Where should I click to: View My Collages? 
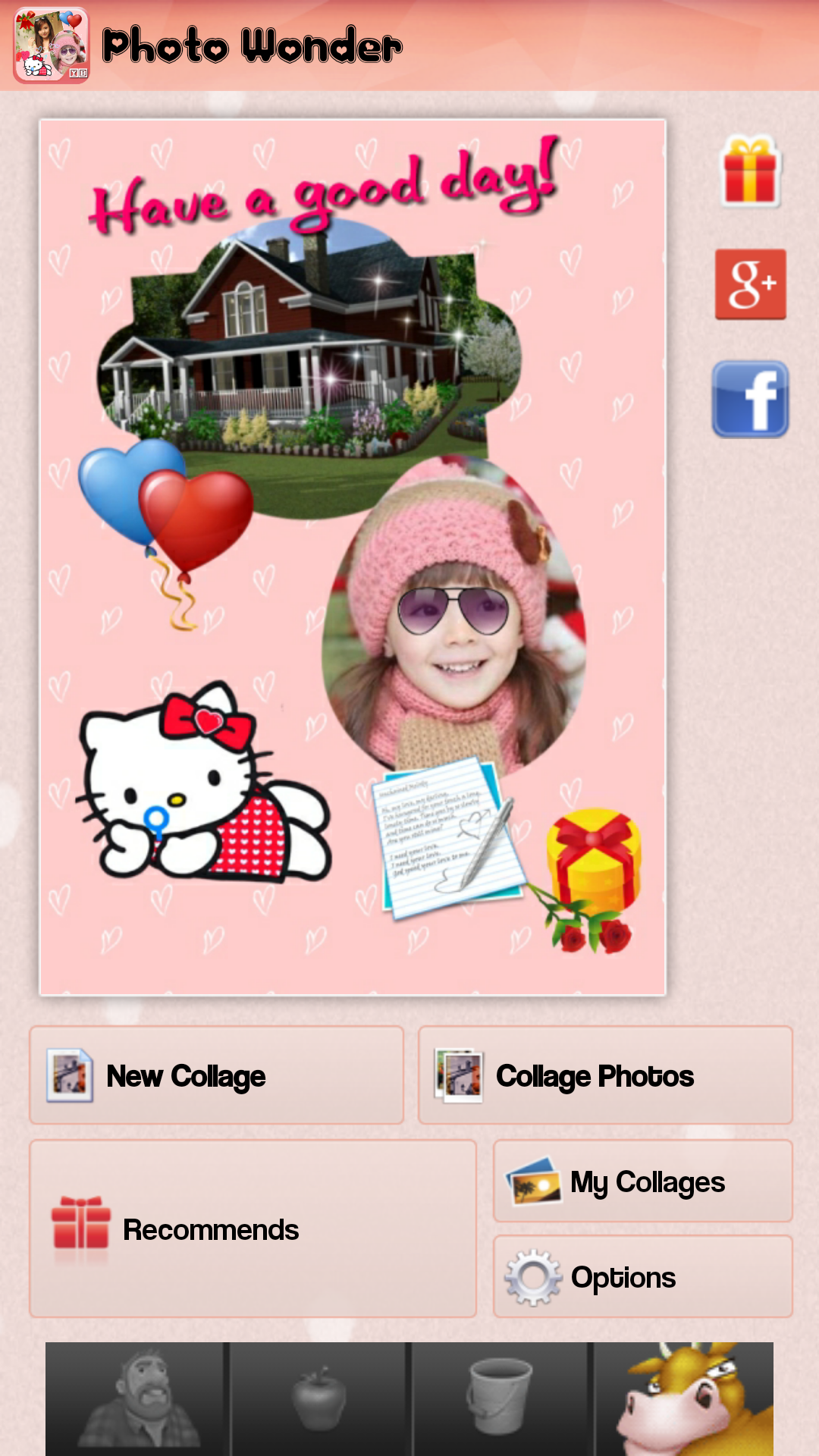pyautogui.click(x=642, y=1181)
